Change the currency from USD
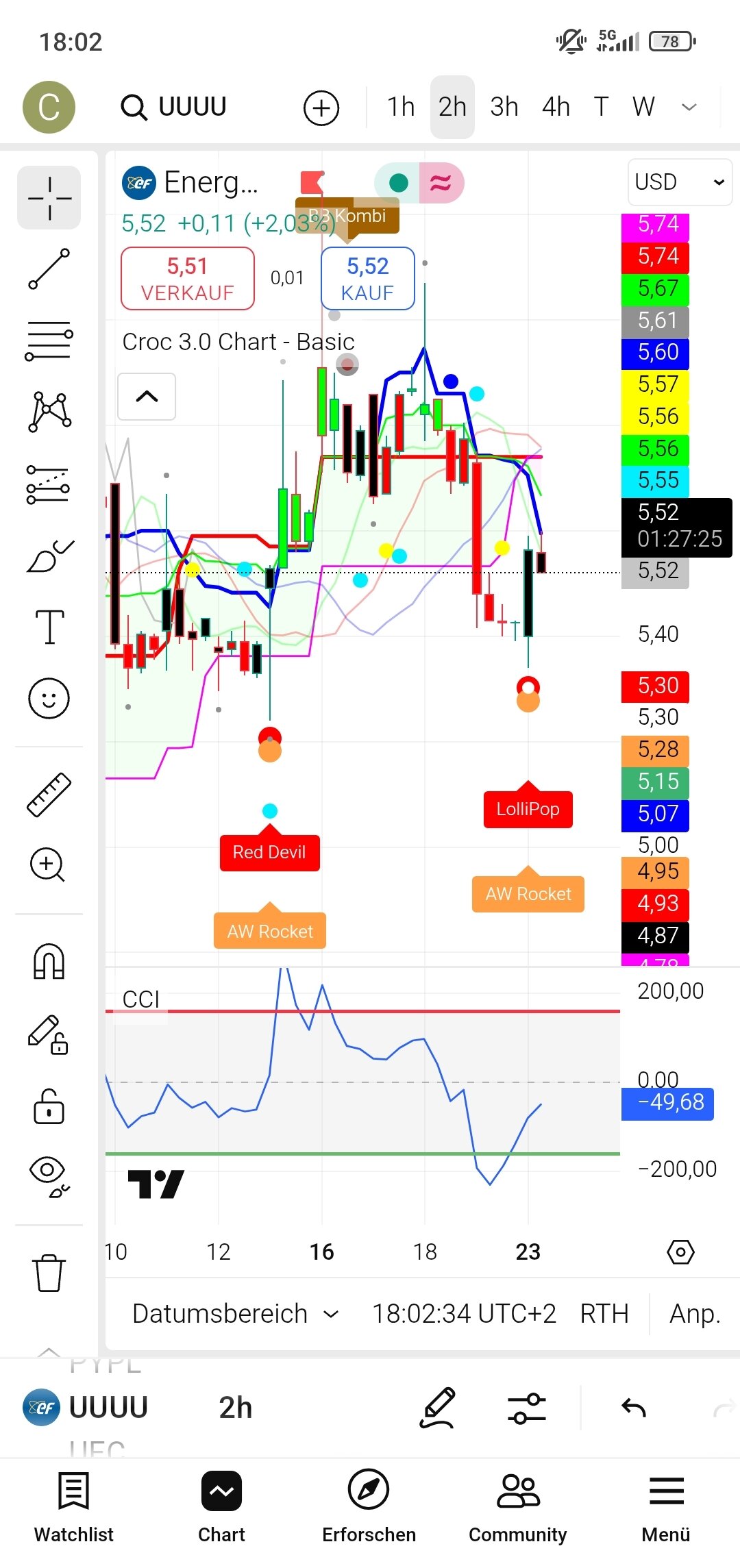Image resolution: width=740 pixels, height=1568 pixels. pos(679,182)
